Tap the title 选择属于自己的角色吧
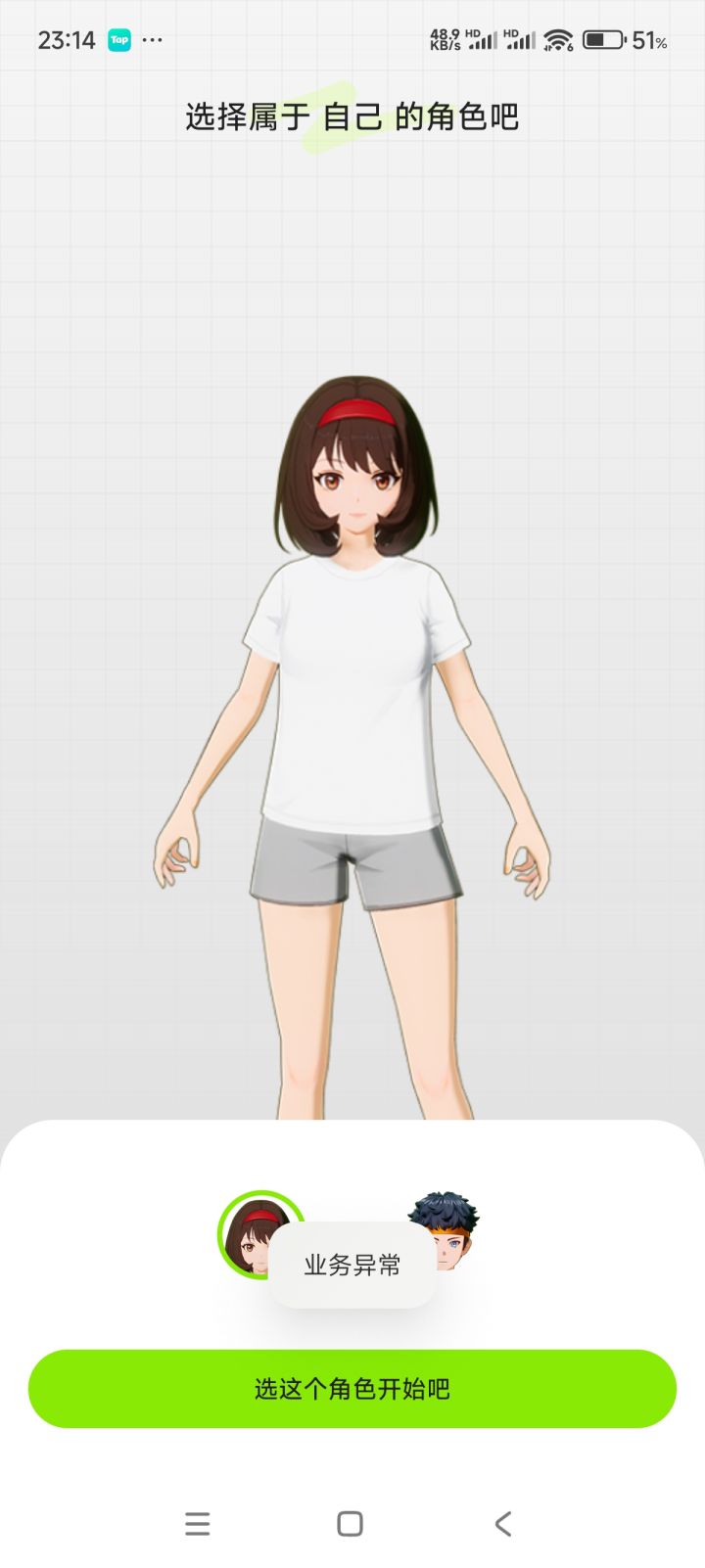This screenshot has width=705, height=1568. (352, 115)
